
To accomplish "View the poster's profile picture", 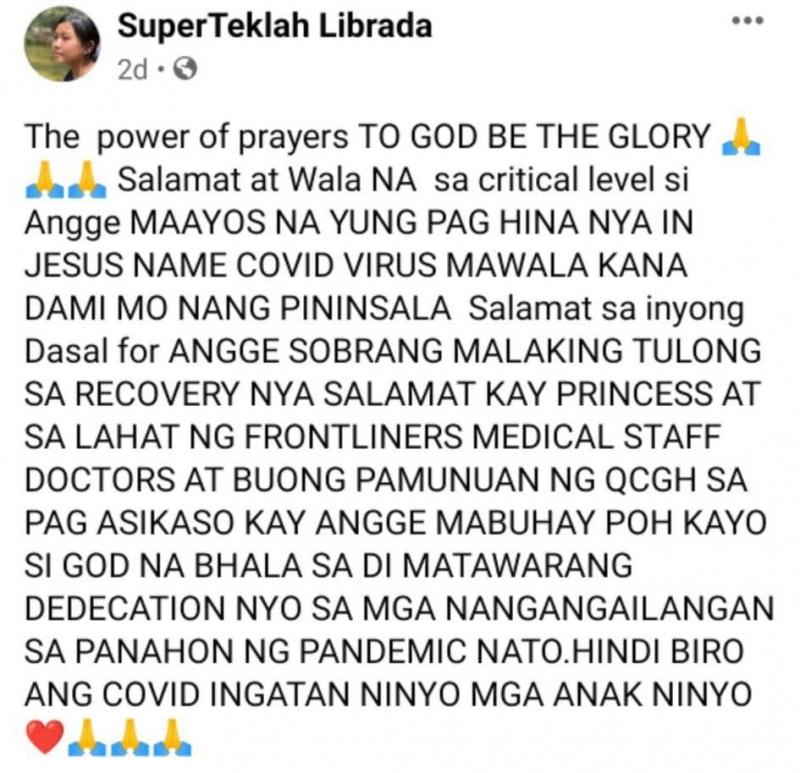I will (63, 44).
